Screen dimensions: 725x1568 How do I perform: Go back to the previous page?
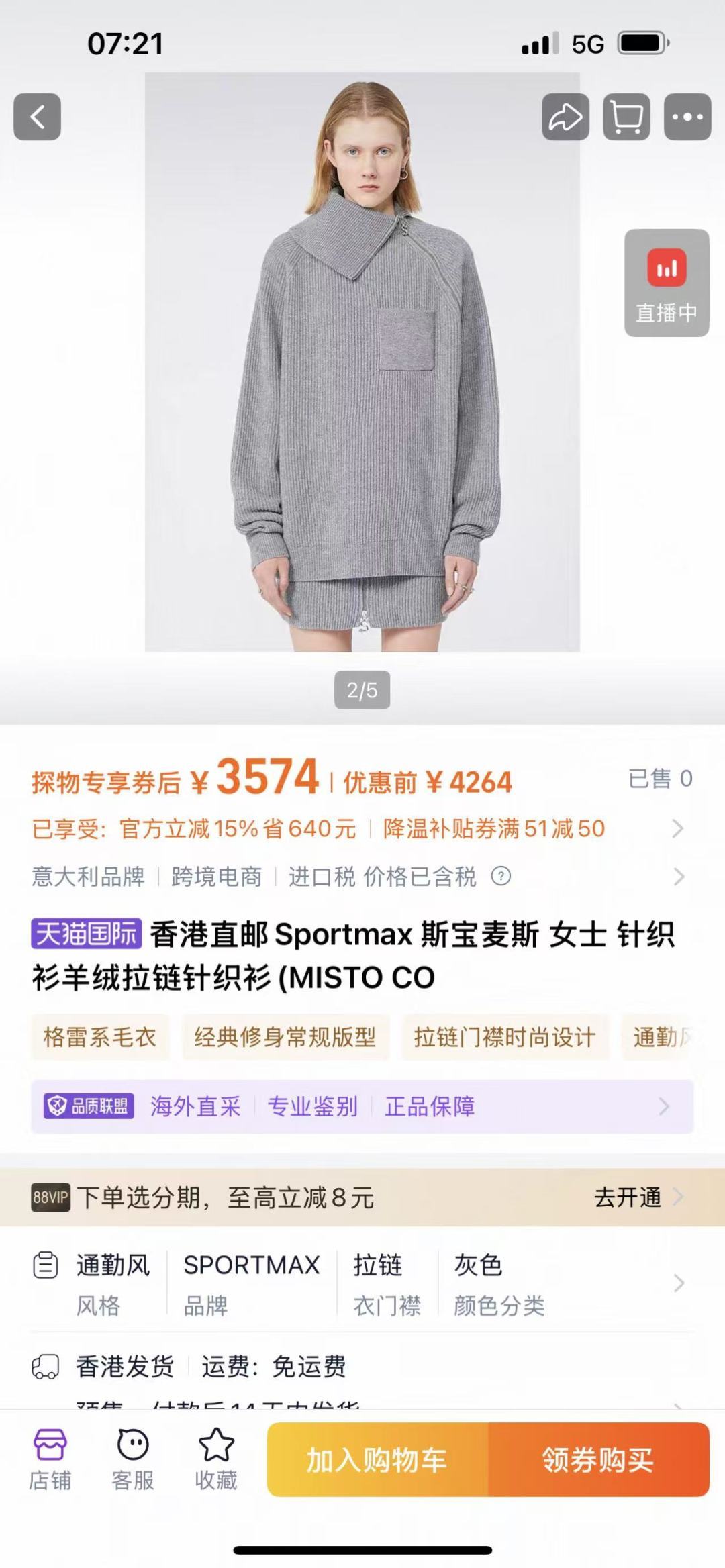click(x=38, y=117)
